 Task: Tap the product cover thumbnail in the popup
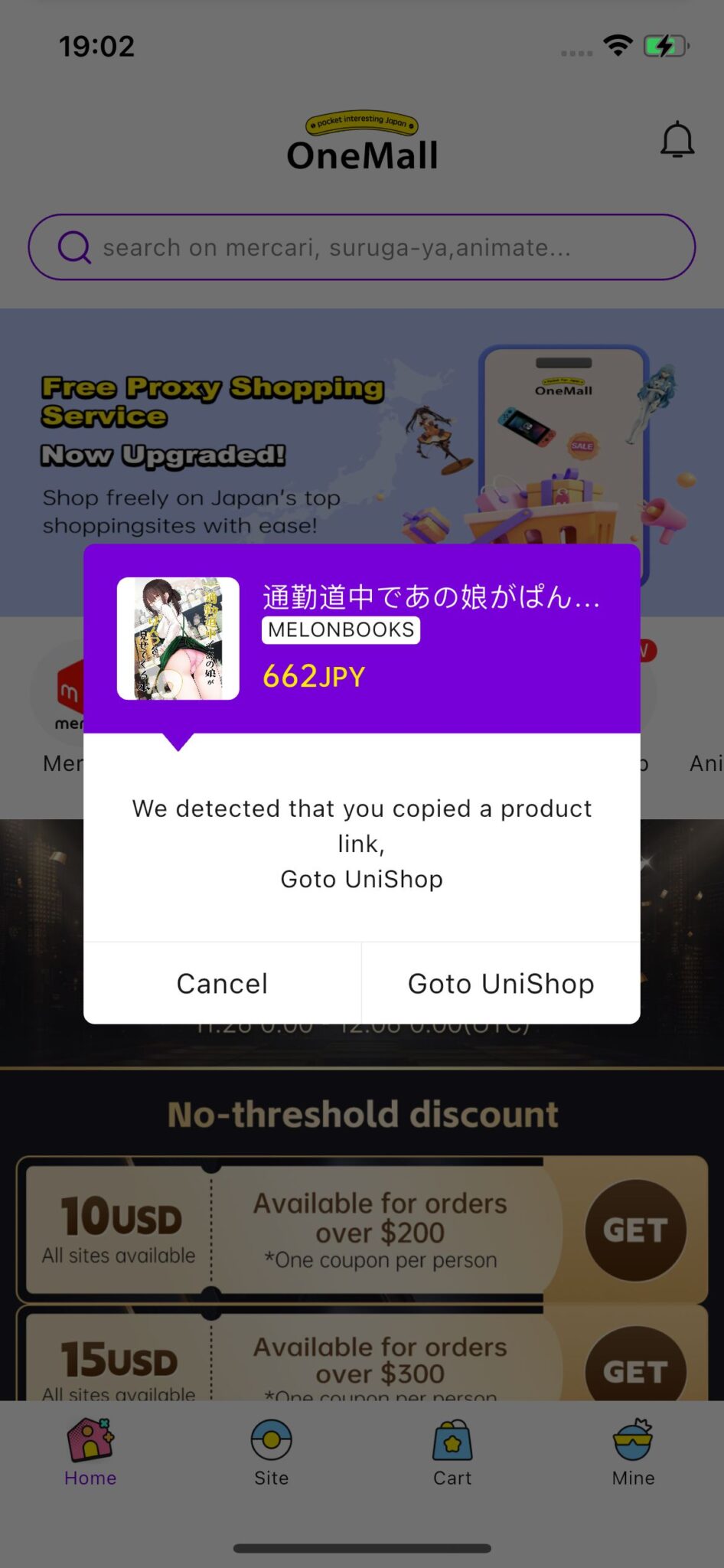coord(178,639)
